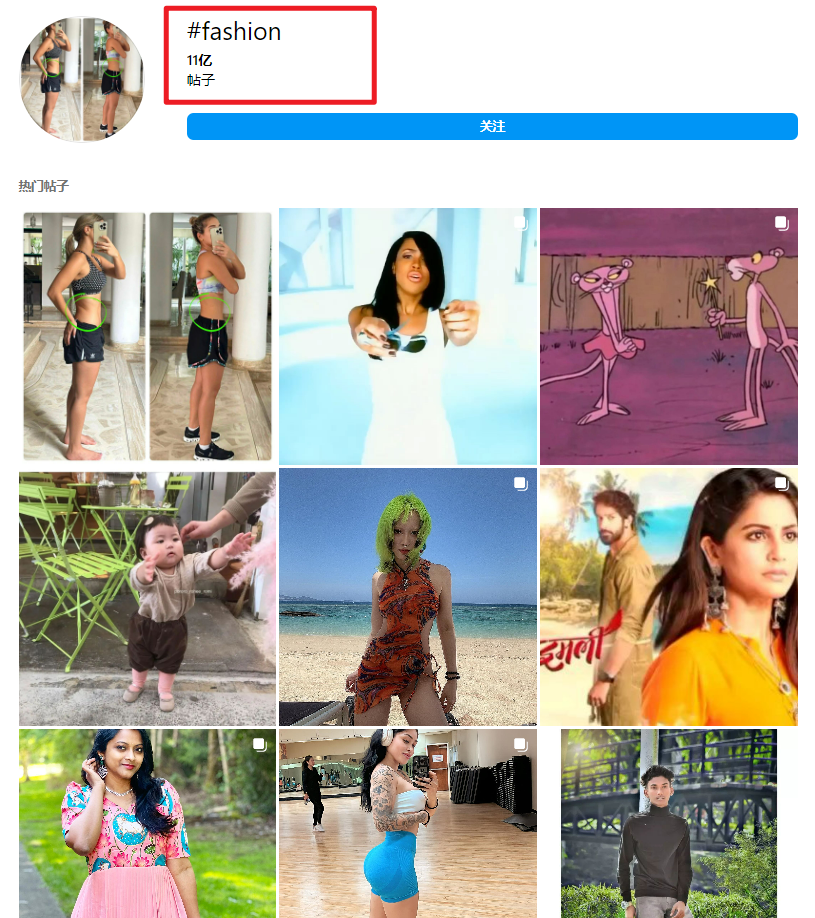
Task: Open the man in black turtleneck post
Action: [669, 823]
